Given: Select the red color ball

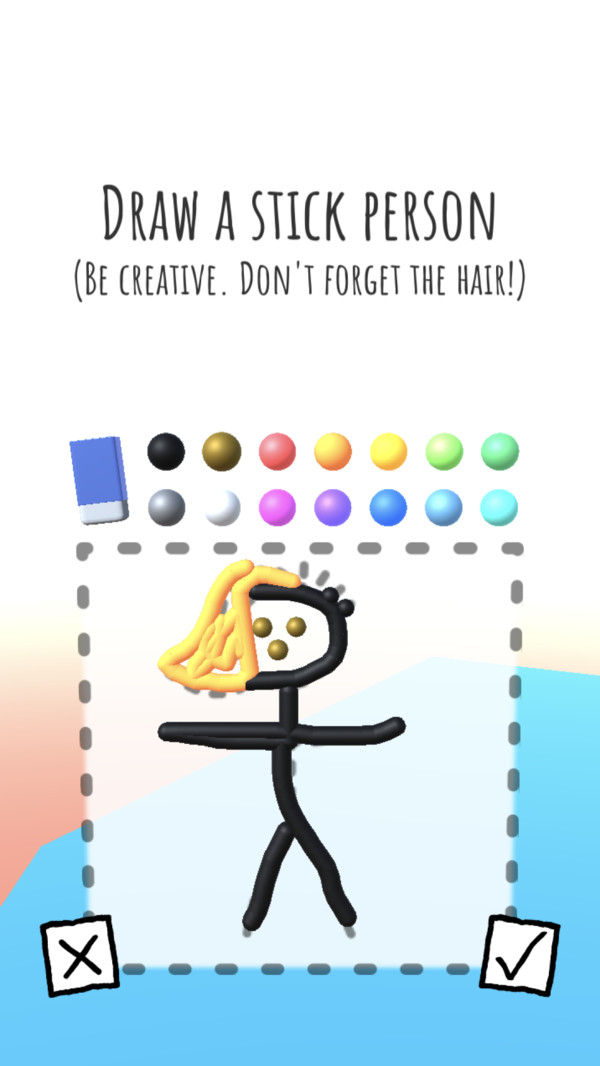Looking at the screenshot, I should click(x=278, y=451).
